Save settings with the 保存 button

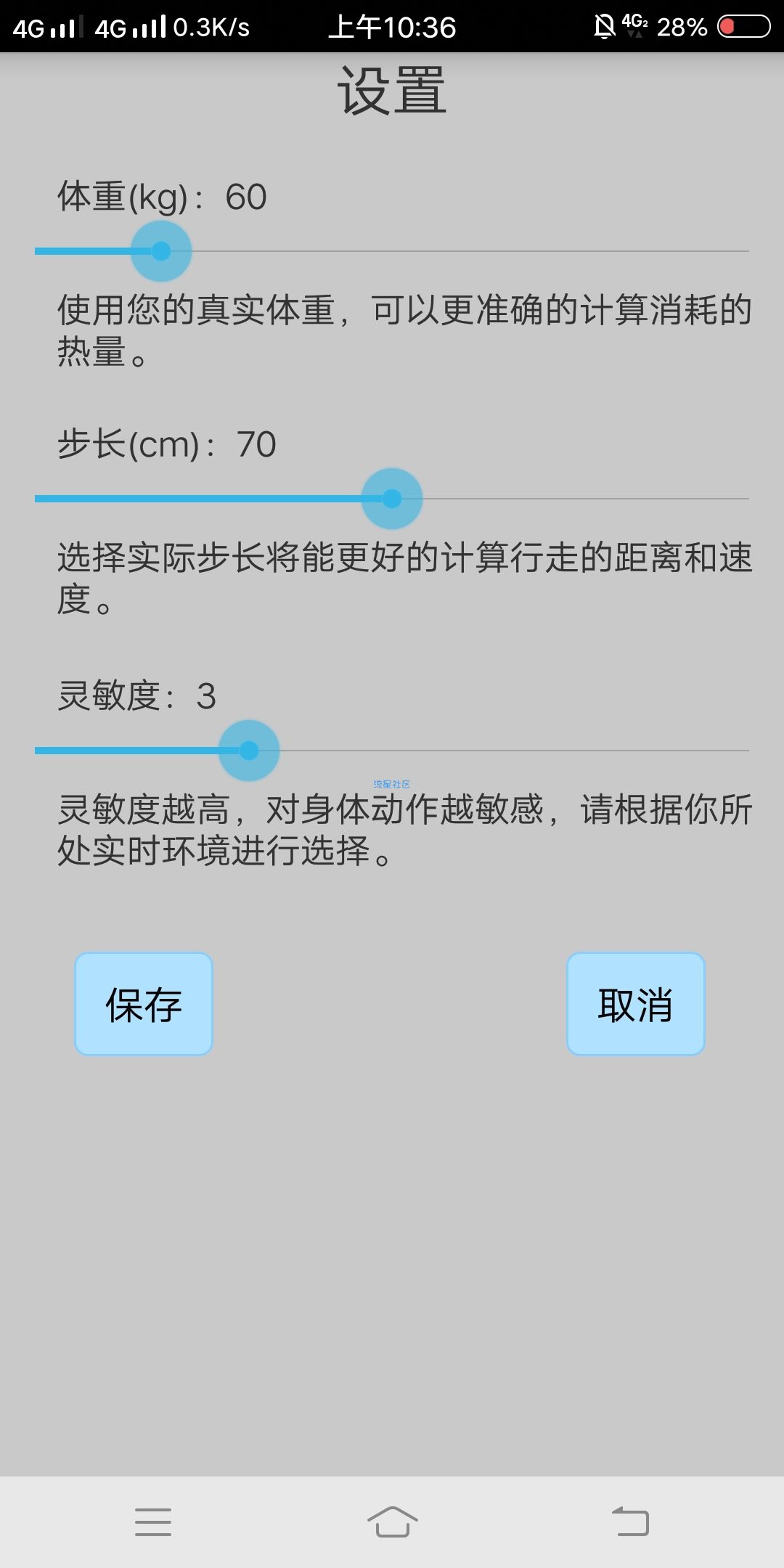pos(144,1004)
